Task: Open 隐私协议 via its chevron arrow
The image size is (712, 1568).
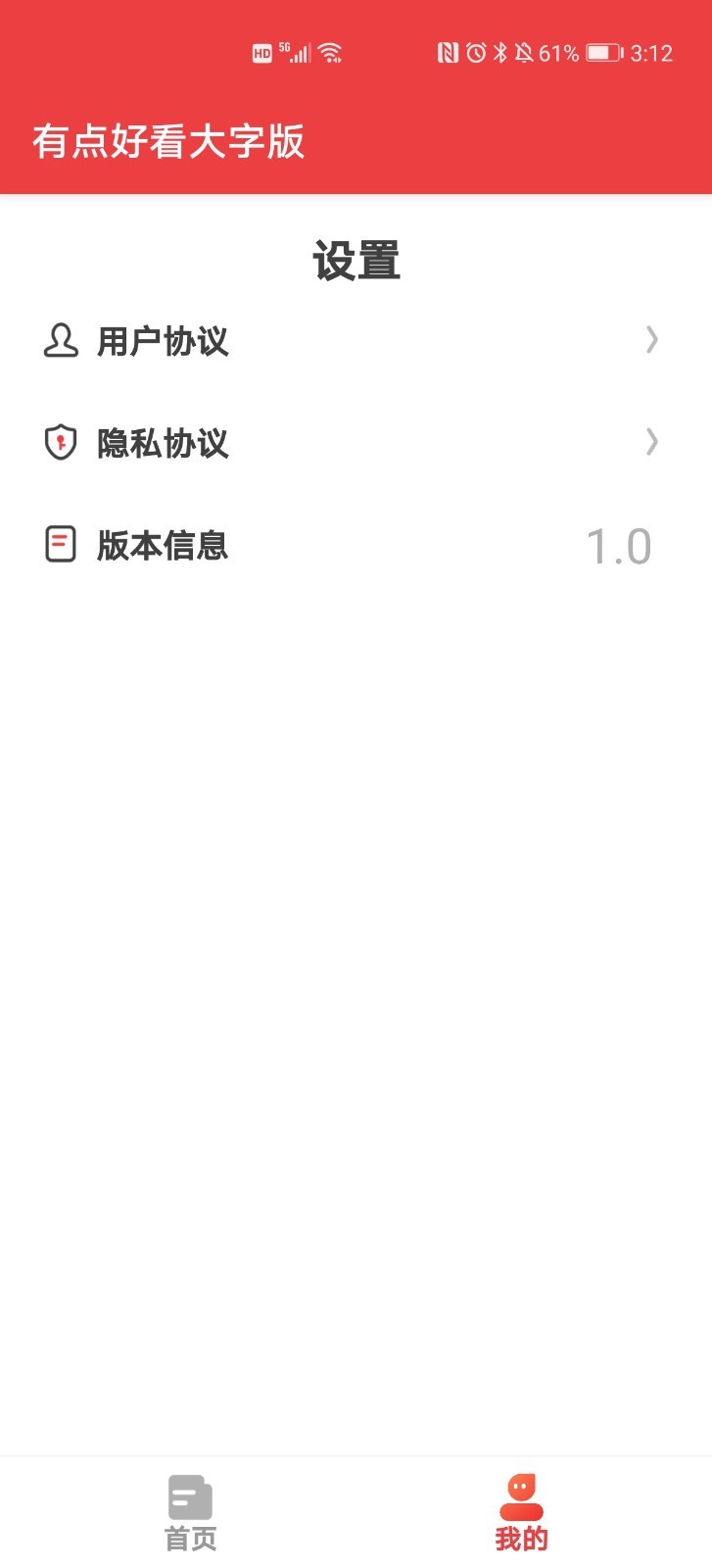Action: pyautogui.click(x=652, y=443)
